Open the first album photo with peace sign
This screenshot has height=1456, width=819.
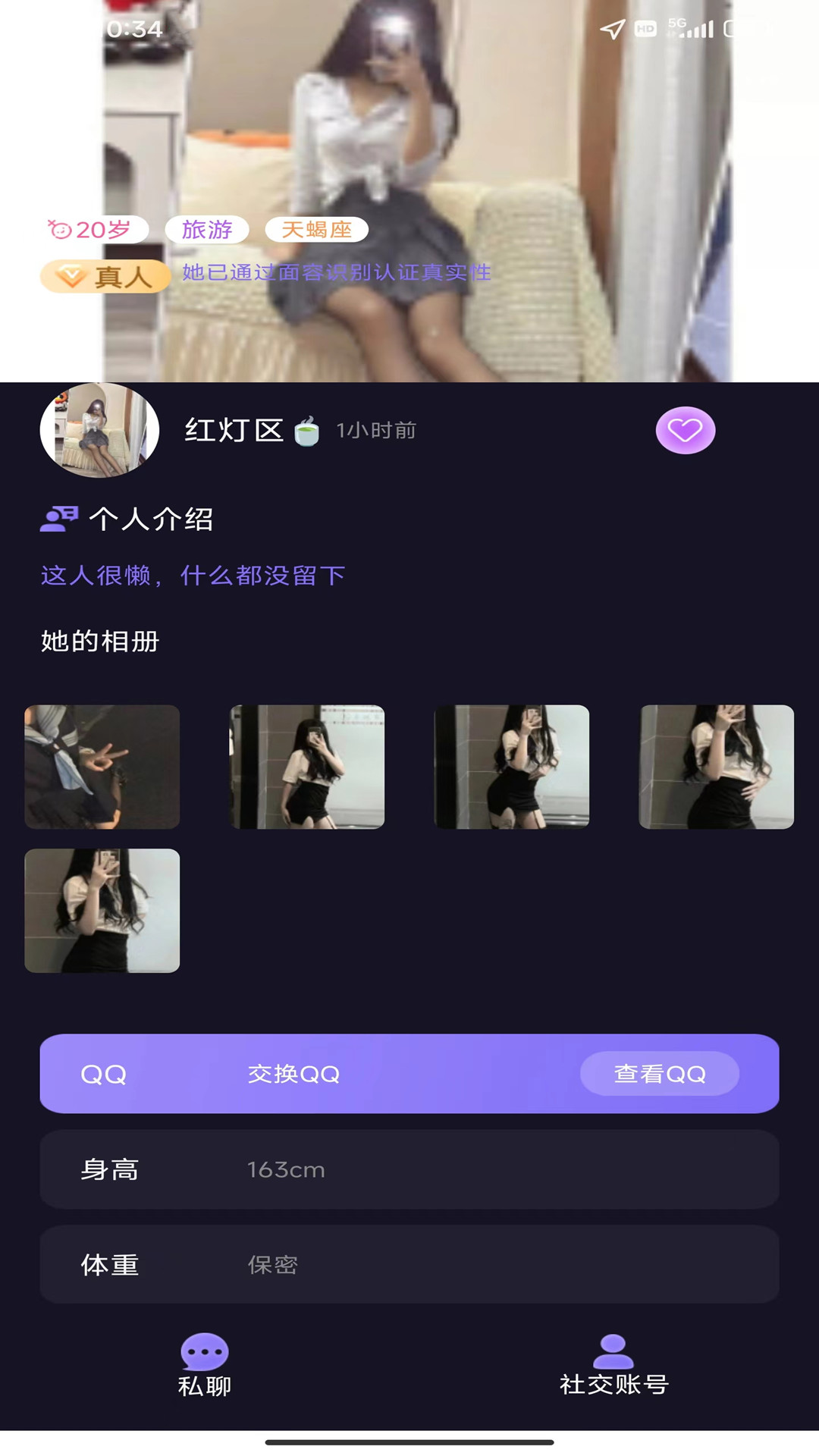click(x=102, y=767)
